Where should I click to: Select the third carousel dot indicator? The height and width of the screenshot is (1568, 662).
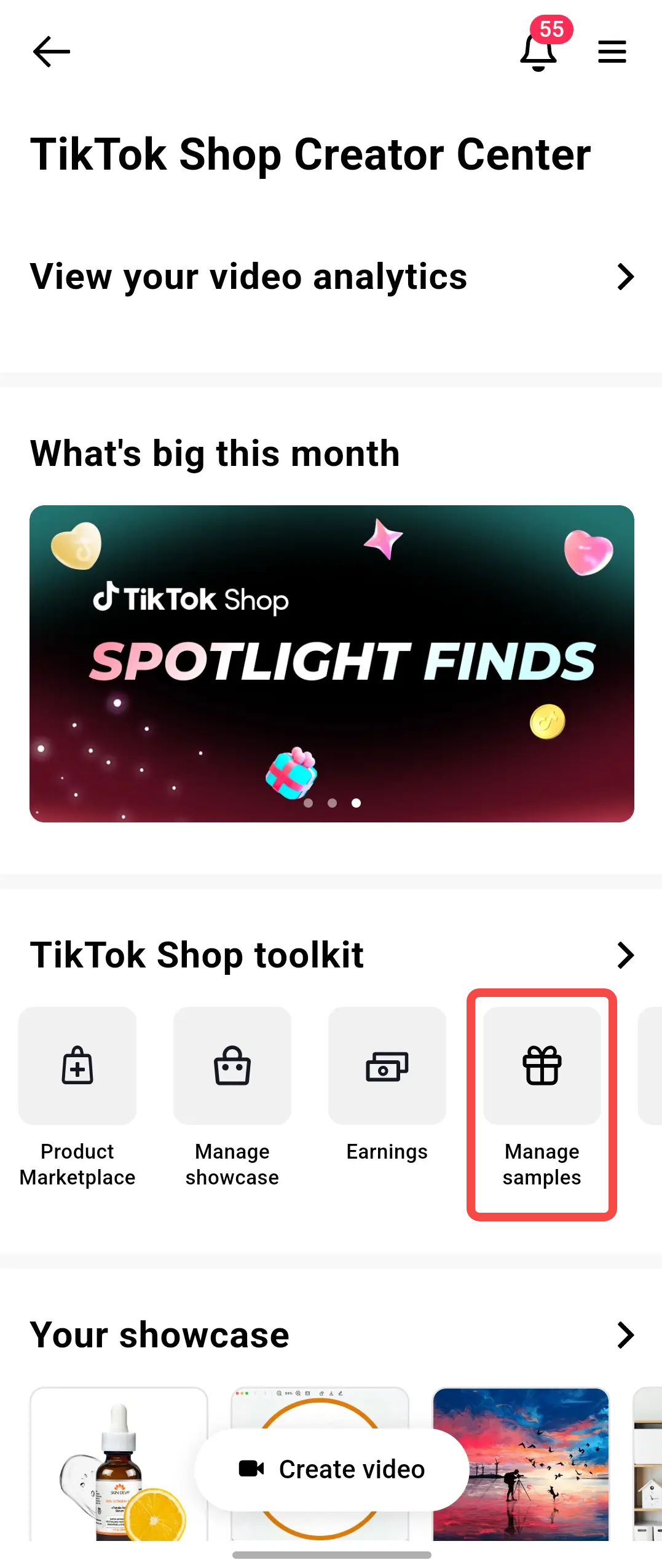(355, 802)
